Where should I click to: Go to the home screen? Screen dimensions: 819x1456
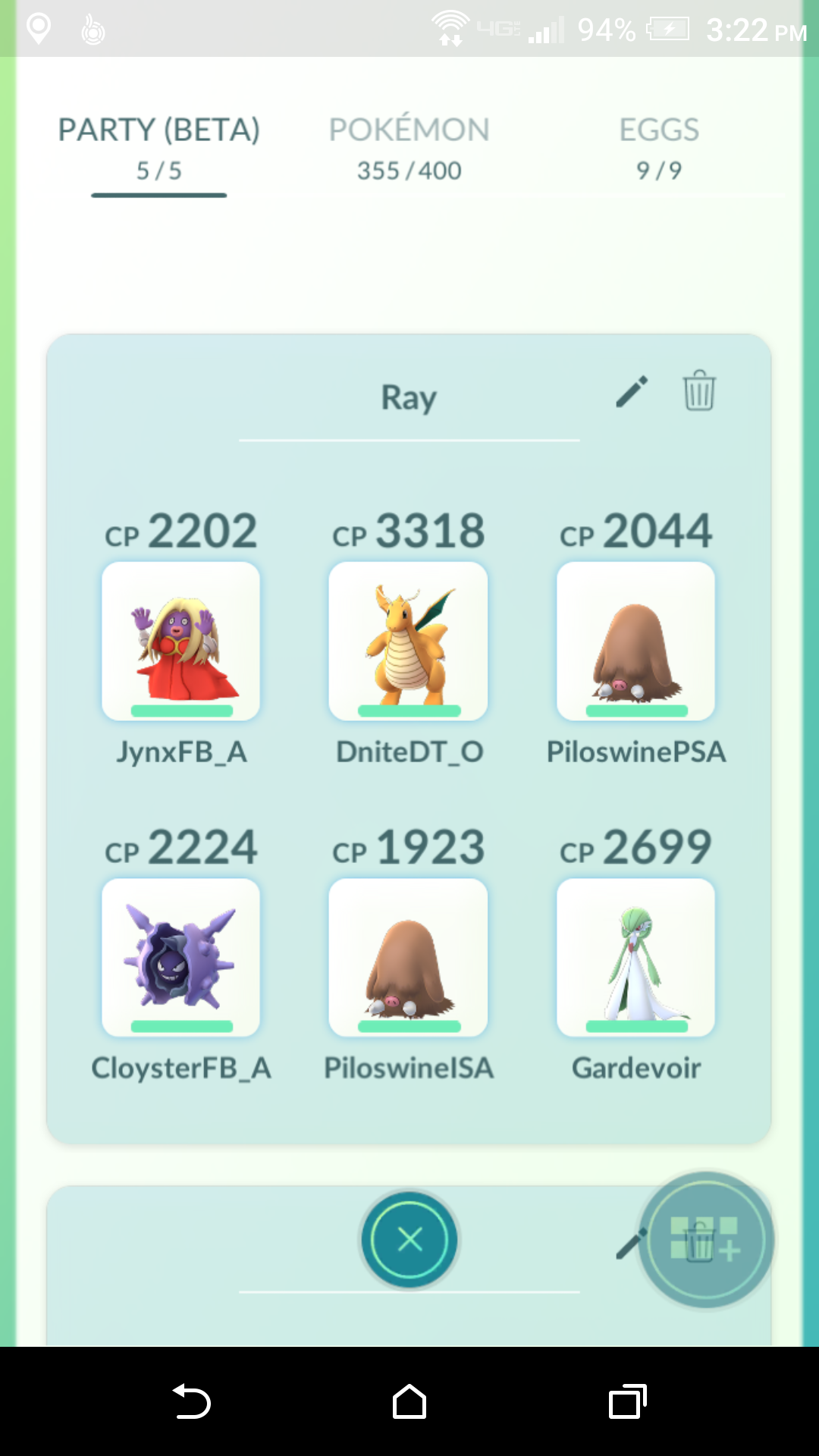[409, 1401]
